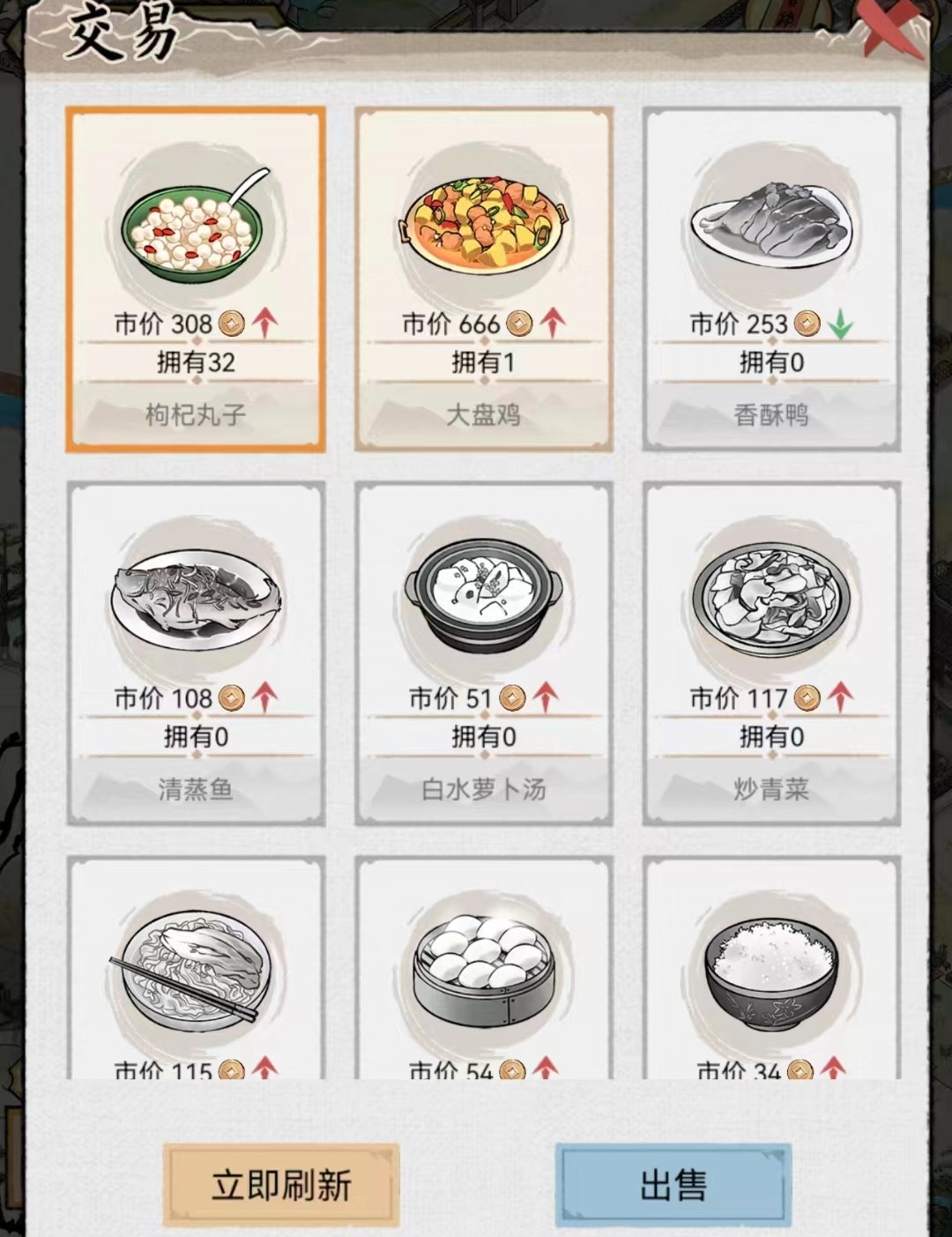Pick the 炒青菜 dish card
952x1237 pixels.
(771, 652)
